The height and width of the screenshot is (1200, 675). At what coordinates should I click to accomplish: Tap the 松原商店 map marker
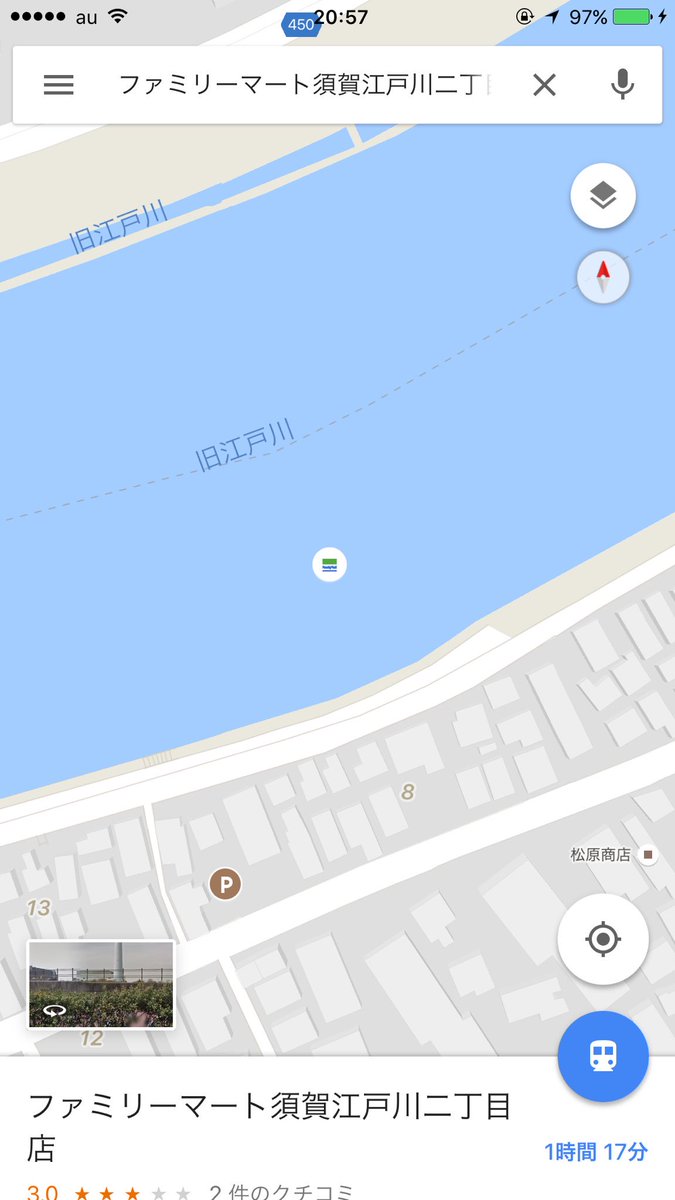coord(649,855)
